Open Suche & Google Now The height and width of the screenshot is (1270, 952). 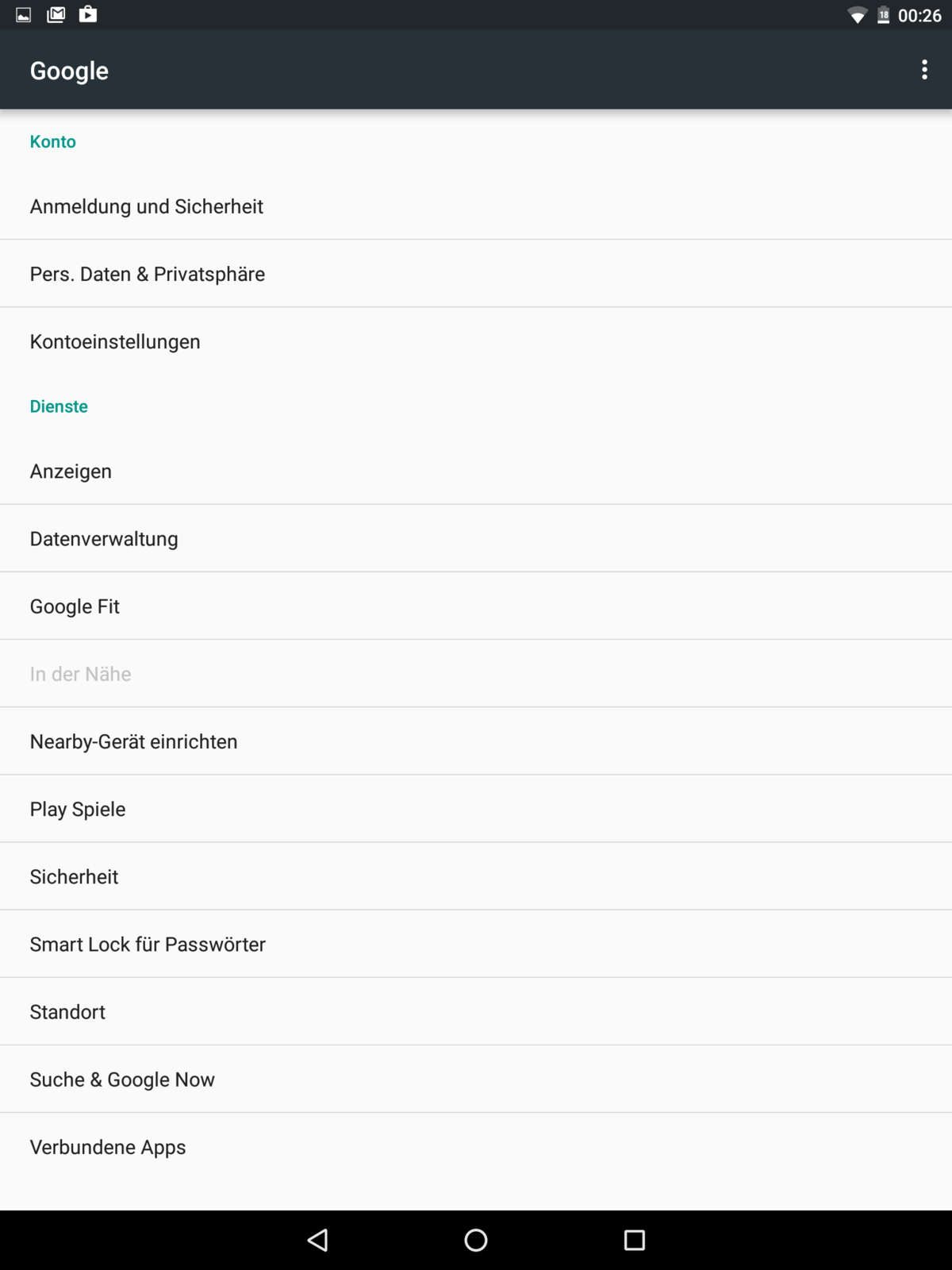pos(122,1079)
